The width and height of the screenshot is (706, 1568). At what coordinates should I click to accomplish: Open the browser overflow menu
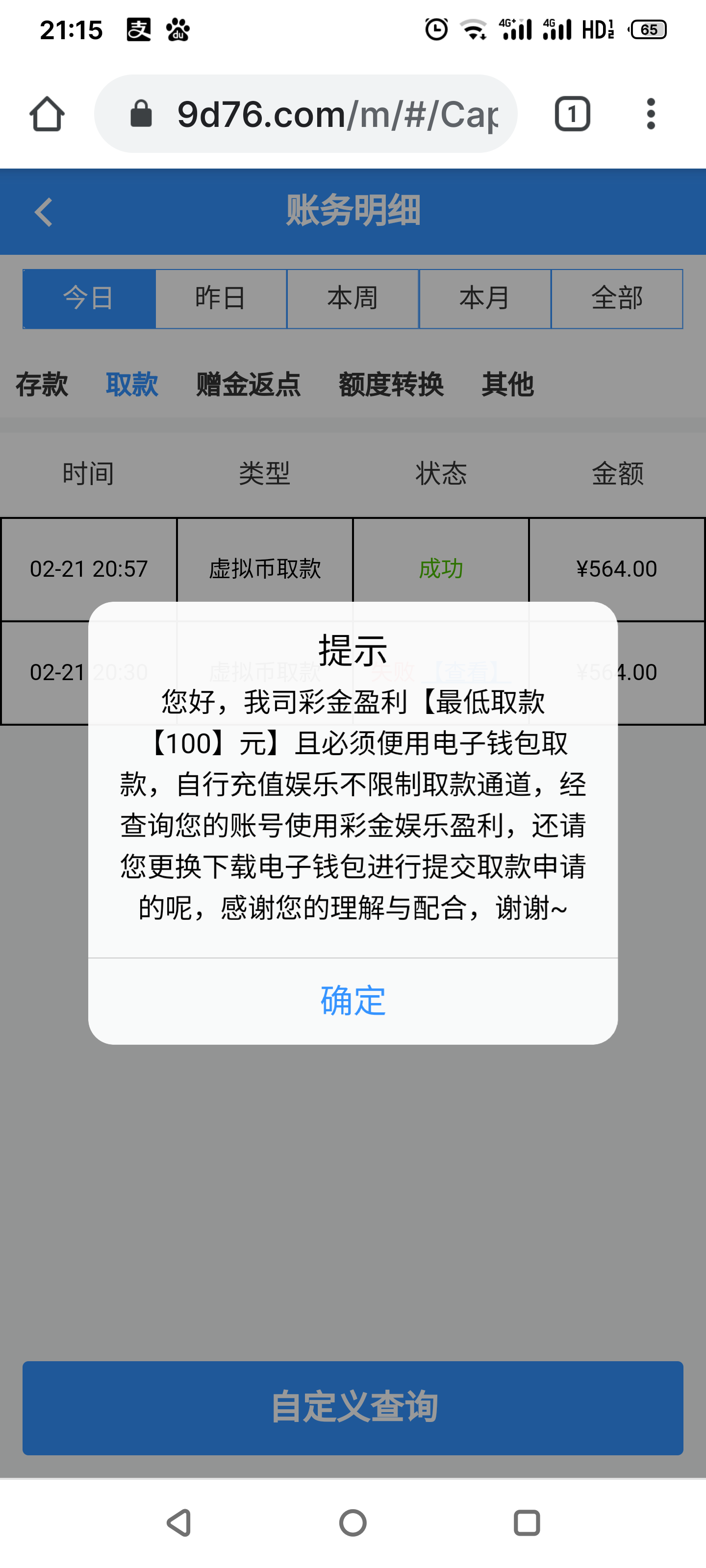[x=651, y=114]
